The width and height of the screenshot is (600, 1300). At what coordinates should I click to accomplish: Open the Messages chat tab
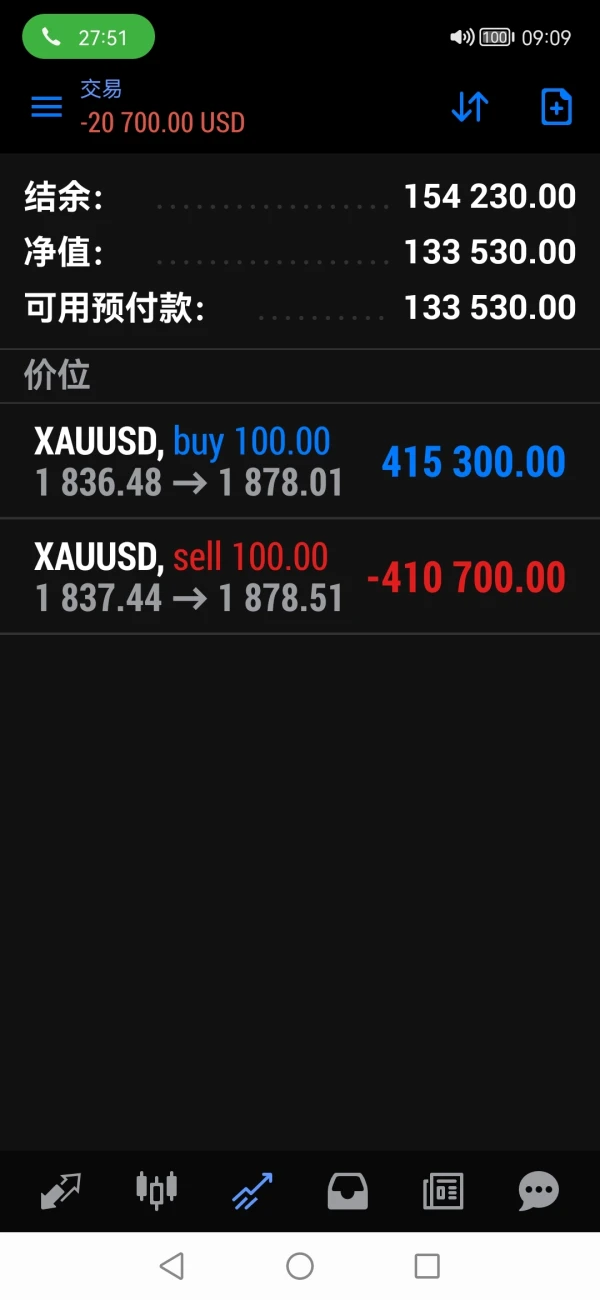tap(538, 1191)
